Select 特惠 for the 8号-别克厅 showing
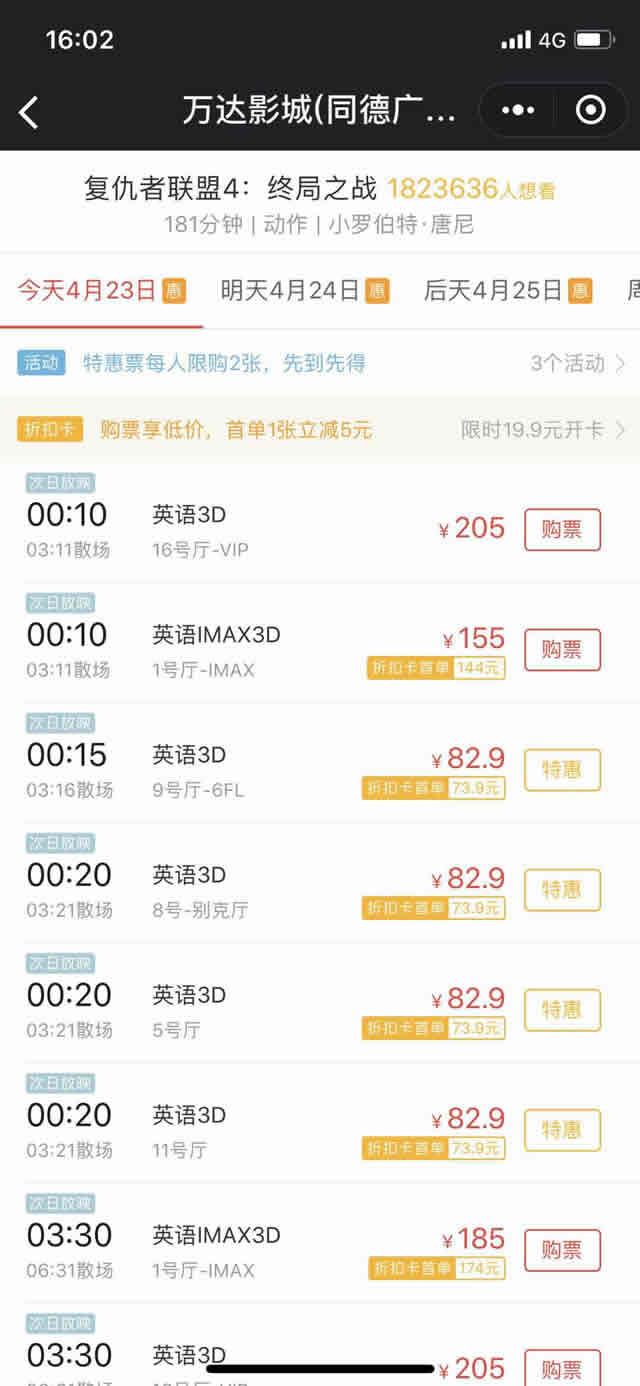640x1386 pixels. [x=562, y=890]
